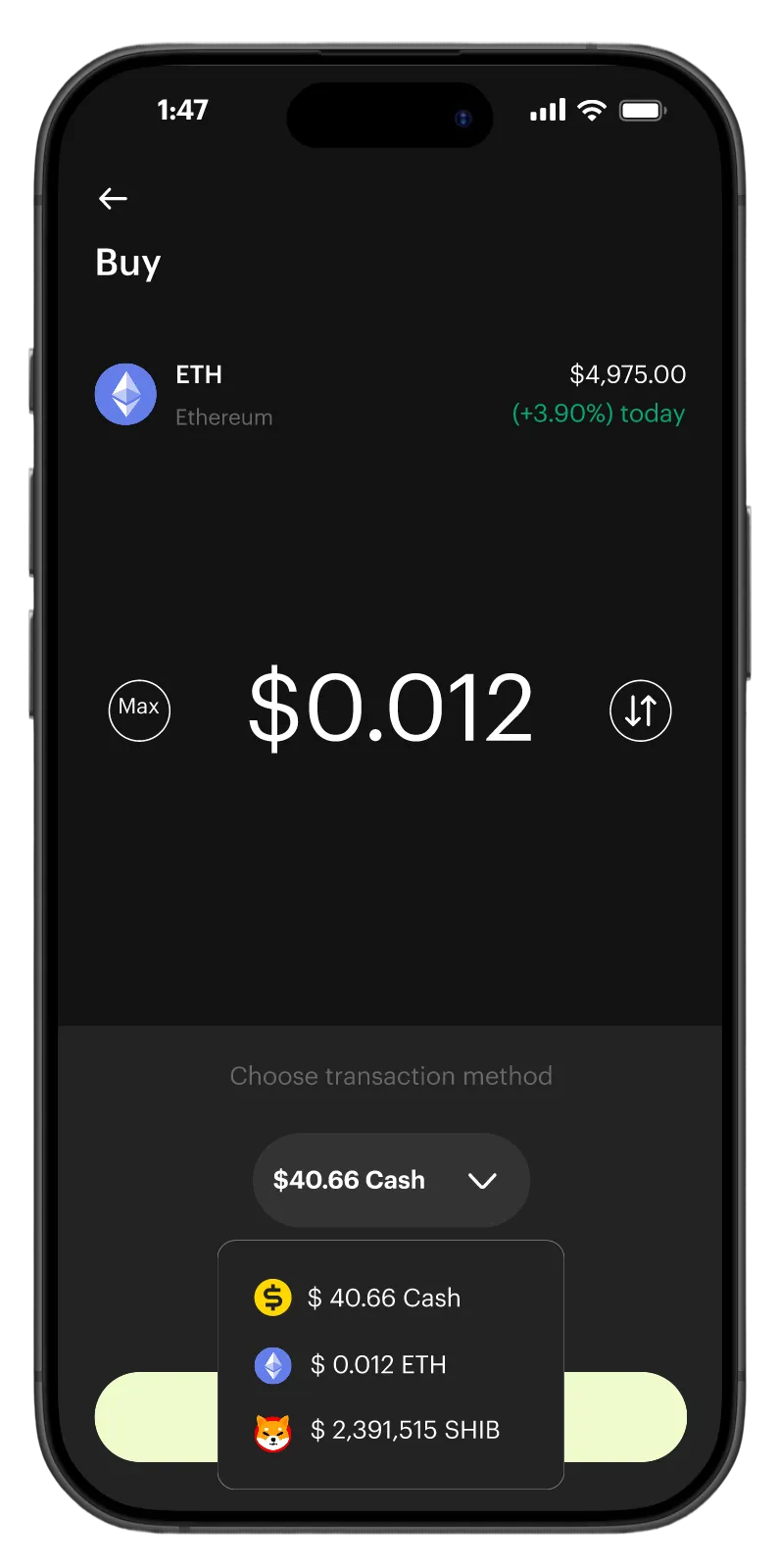Image resolution: width=778 pixels, height=1568 pixels.
Task: Select $ 40.66 Cash as payment method
Action: [x=382, y=1298]
